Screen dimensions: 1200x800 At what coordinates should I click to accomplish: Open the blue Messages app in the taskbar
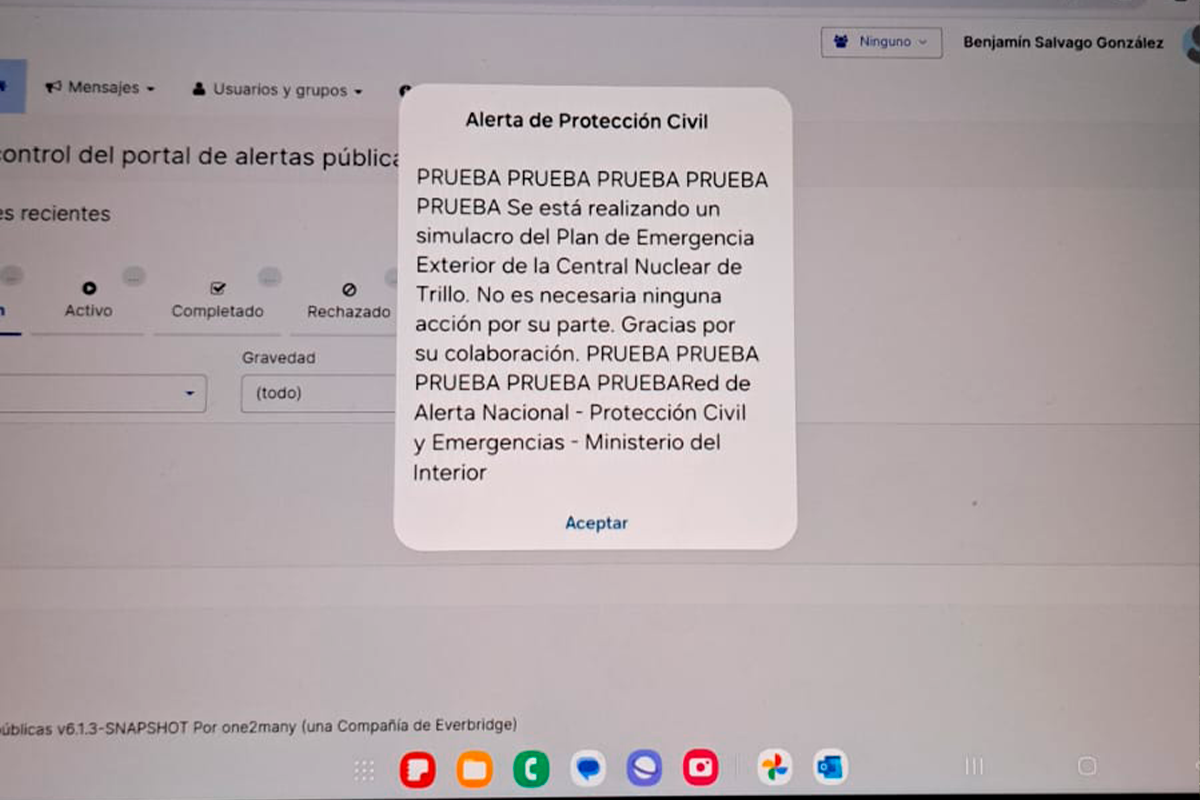(588, 768)
